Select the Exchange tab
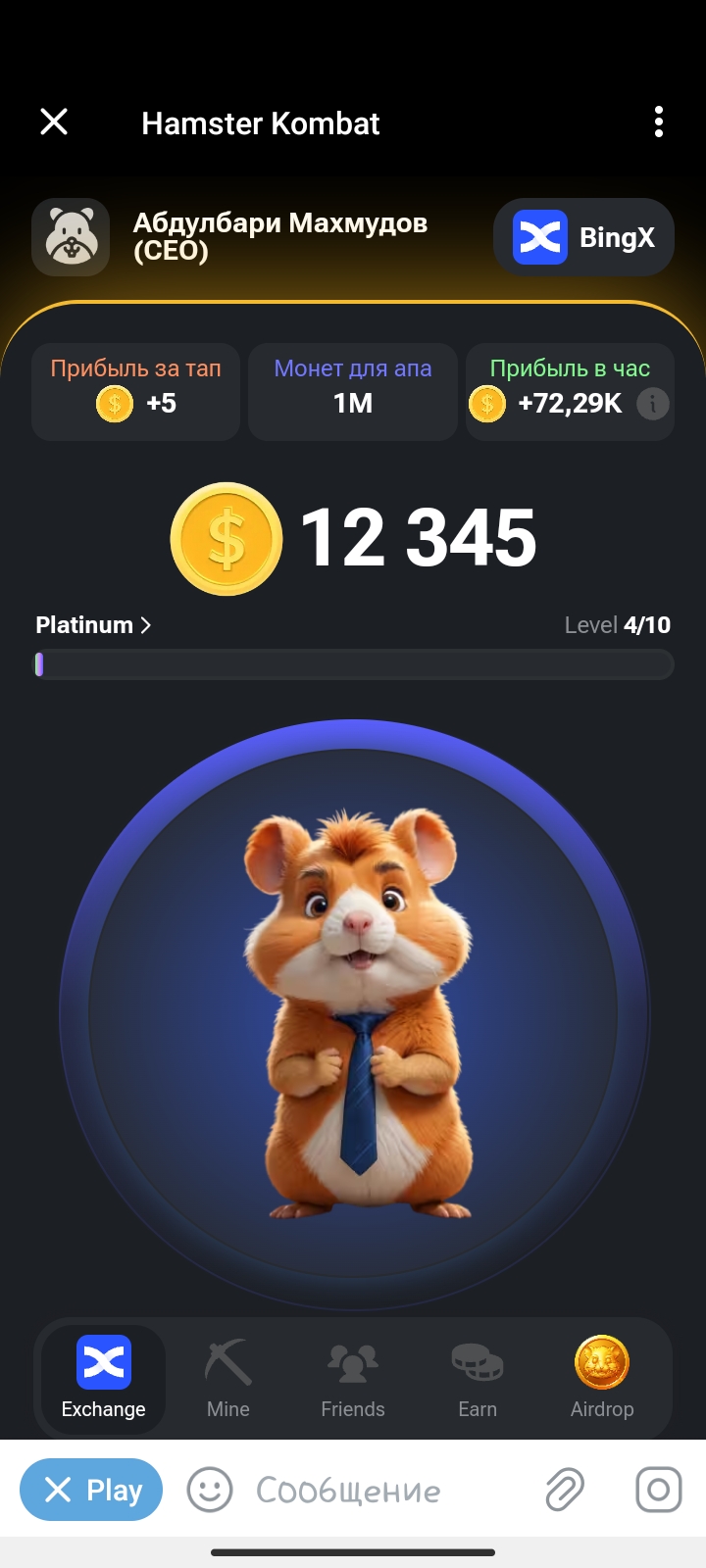Image resolution: width=706 pixels, height=1568 pixels. (103, 1379)
